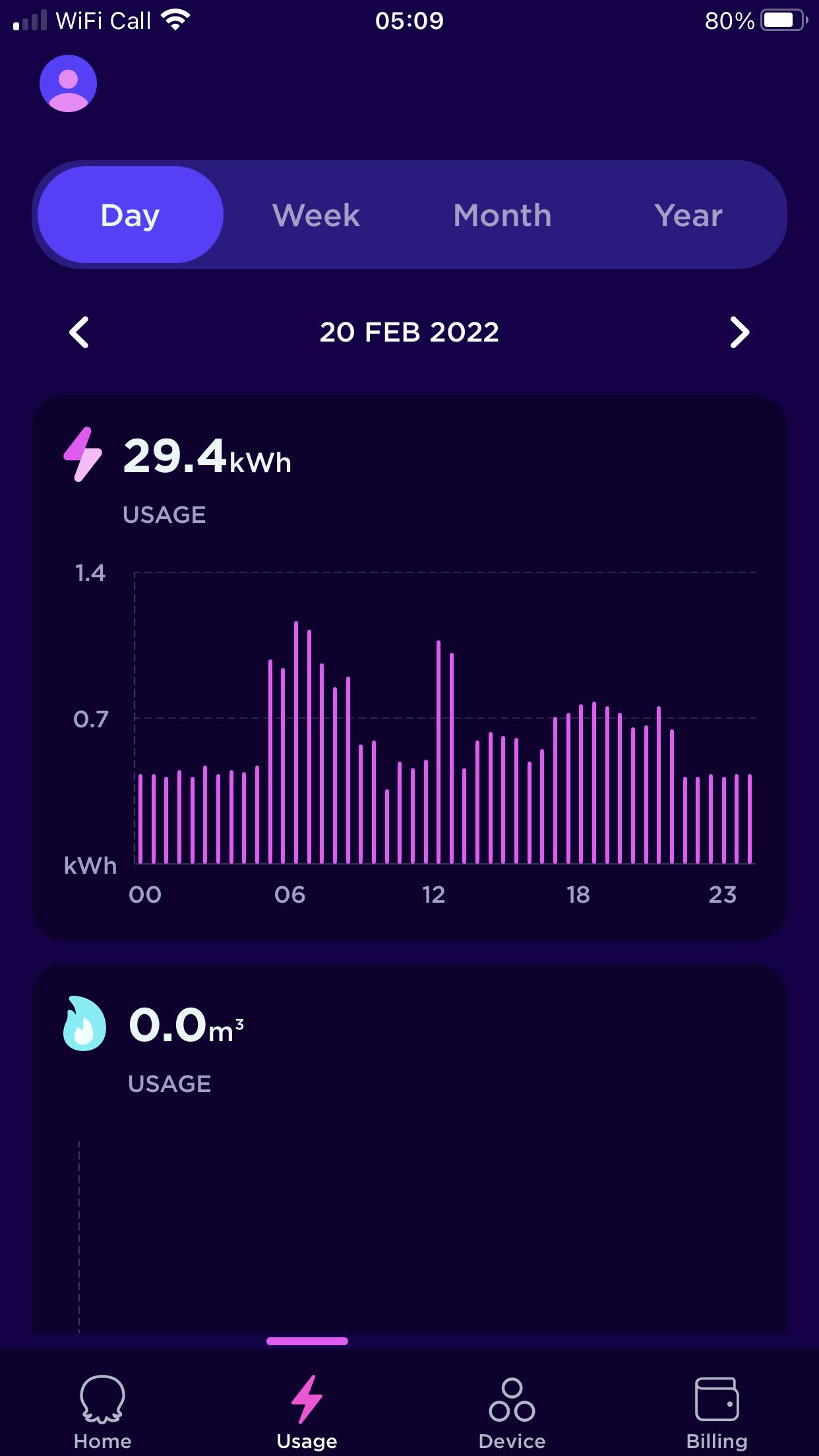819x1456 pixels.
Task: Go to the previous day arrow
Action: (79, 332)
